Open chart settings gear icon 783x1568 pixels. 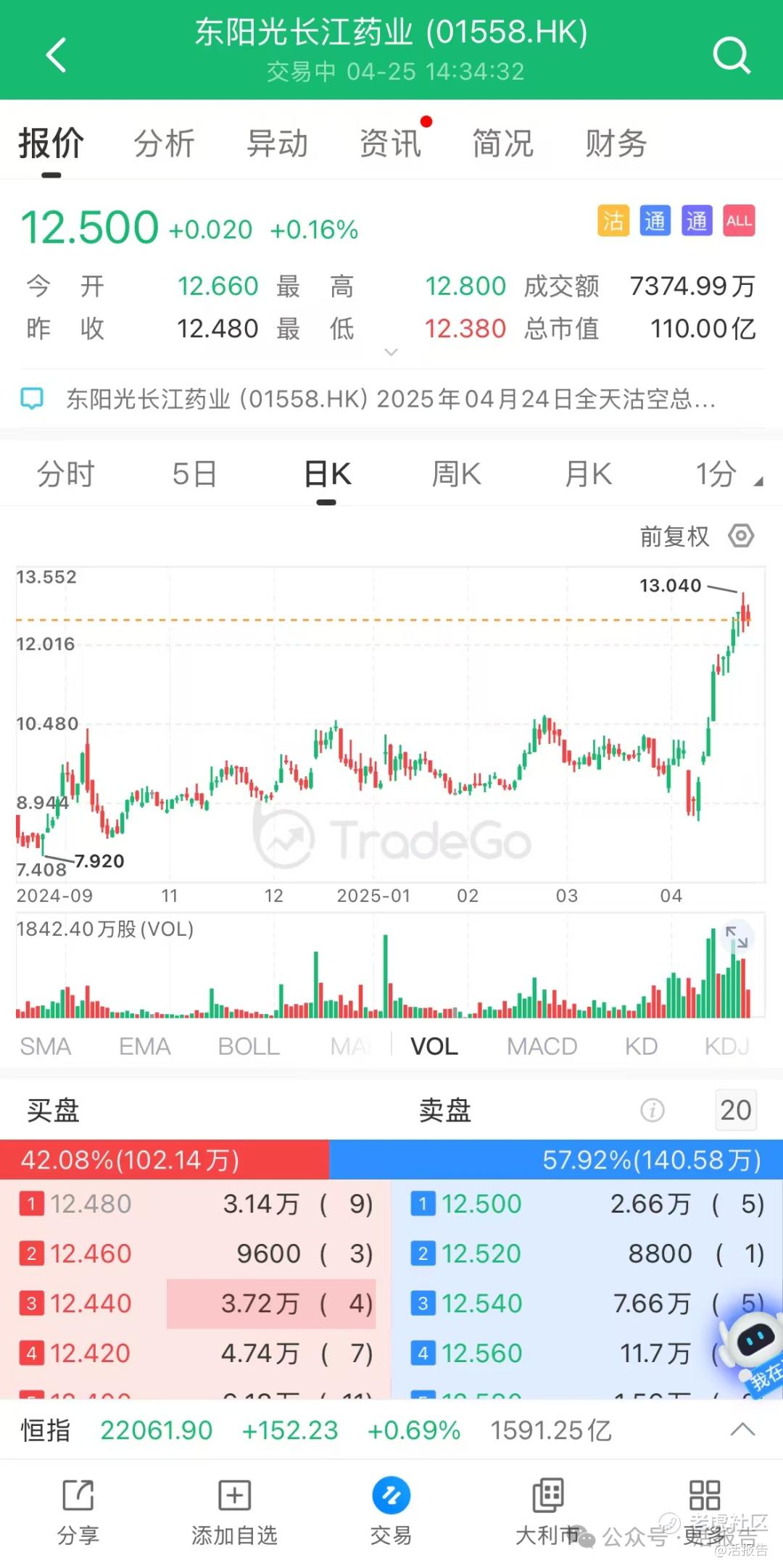click(741, 536)
